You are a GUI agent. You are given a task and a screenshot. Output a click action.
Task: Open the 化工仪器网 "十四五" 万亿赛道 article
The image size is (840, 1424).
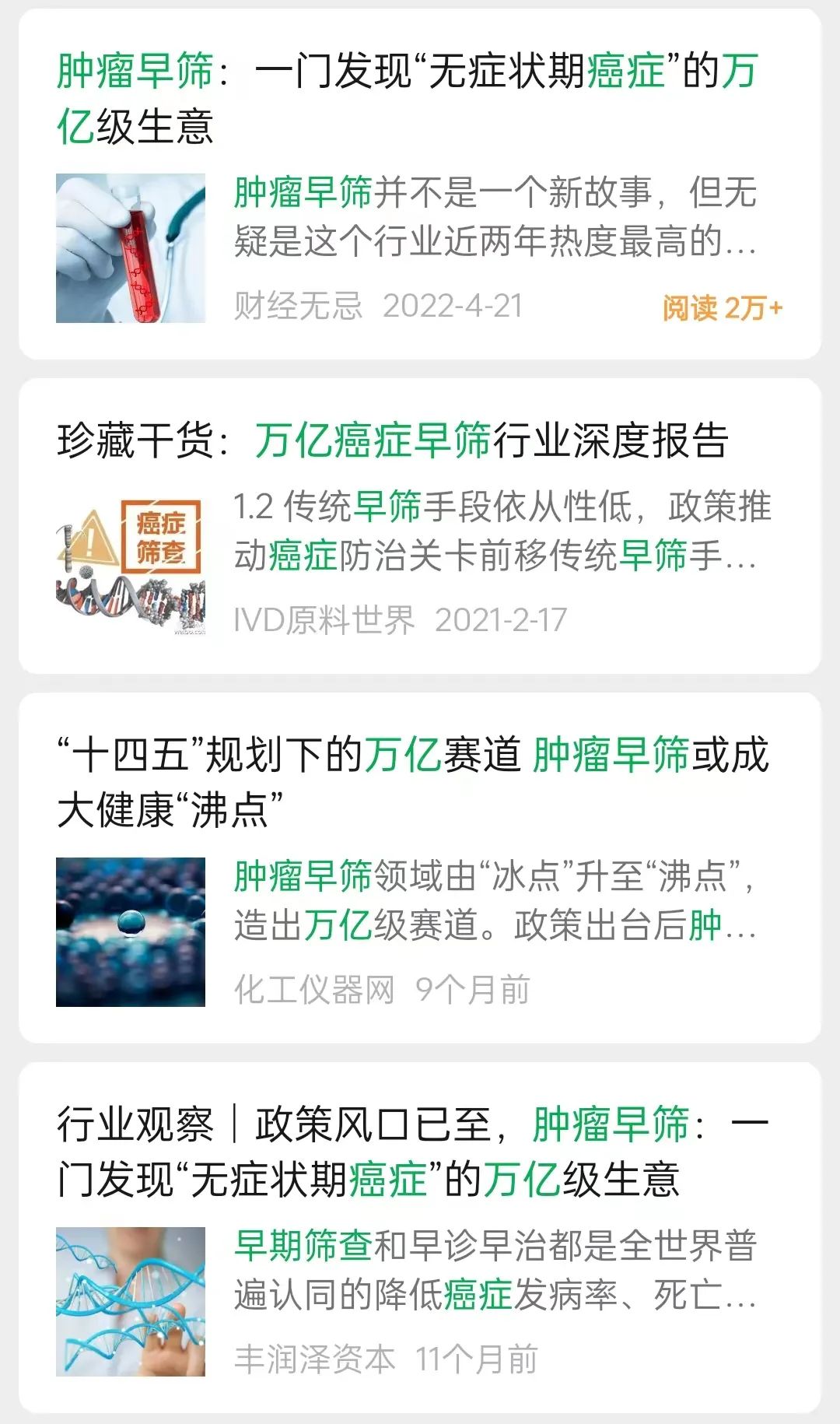pos(412,782)
